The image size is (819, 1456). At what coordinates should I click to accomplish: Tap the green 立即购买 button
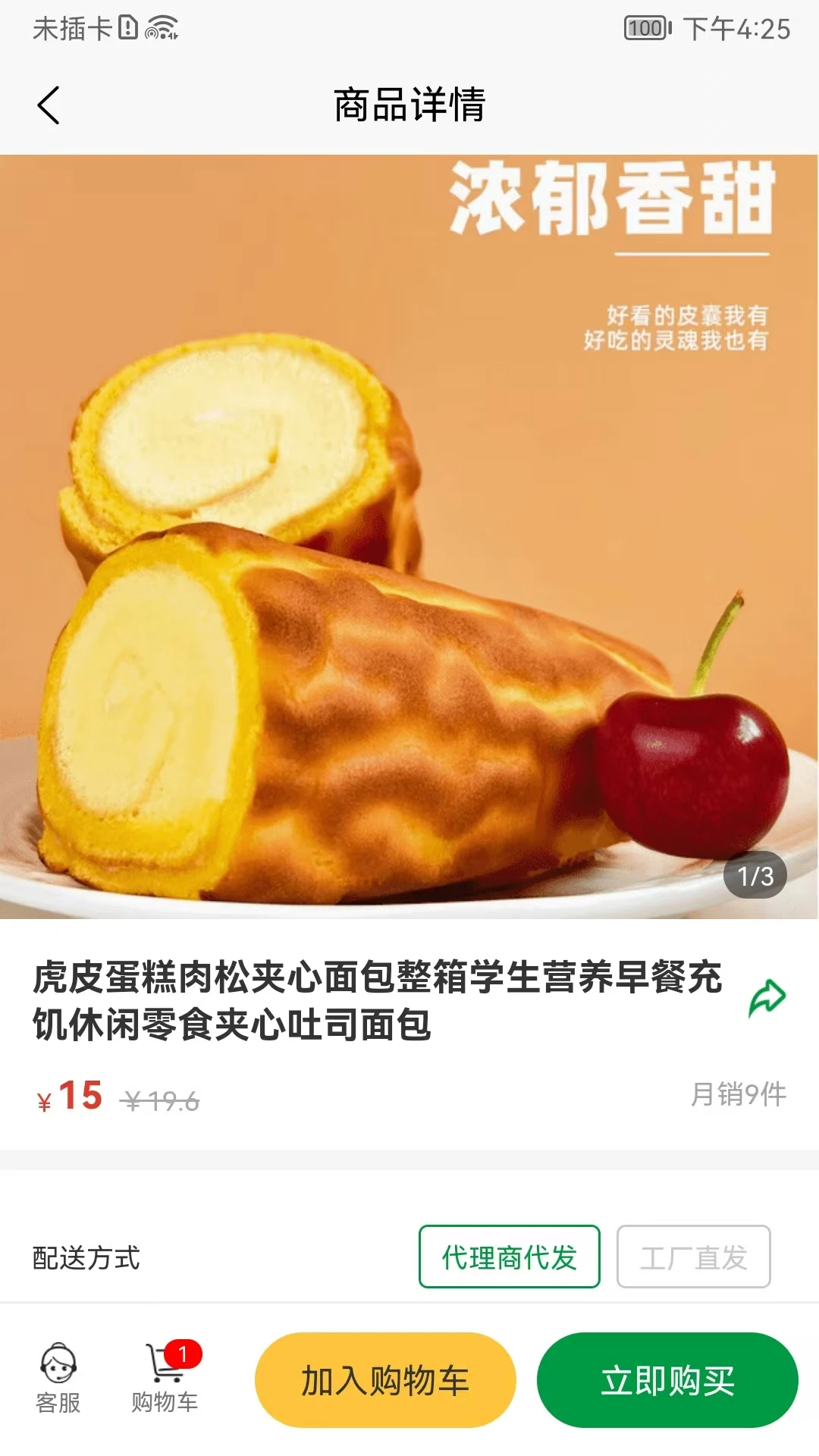click(x=668, y=1380)
